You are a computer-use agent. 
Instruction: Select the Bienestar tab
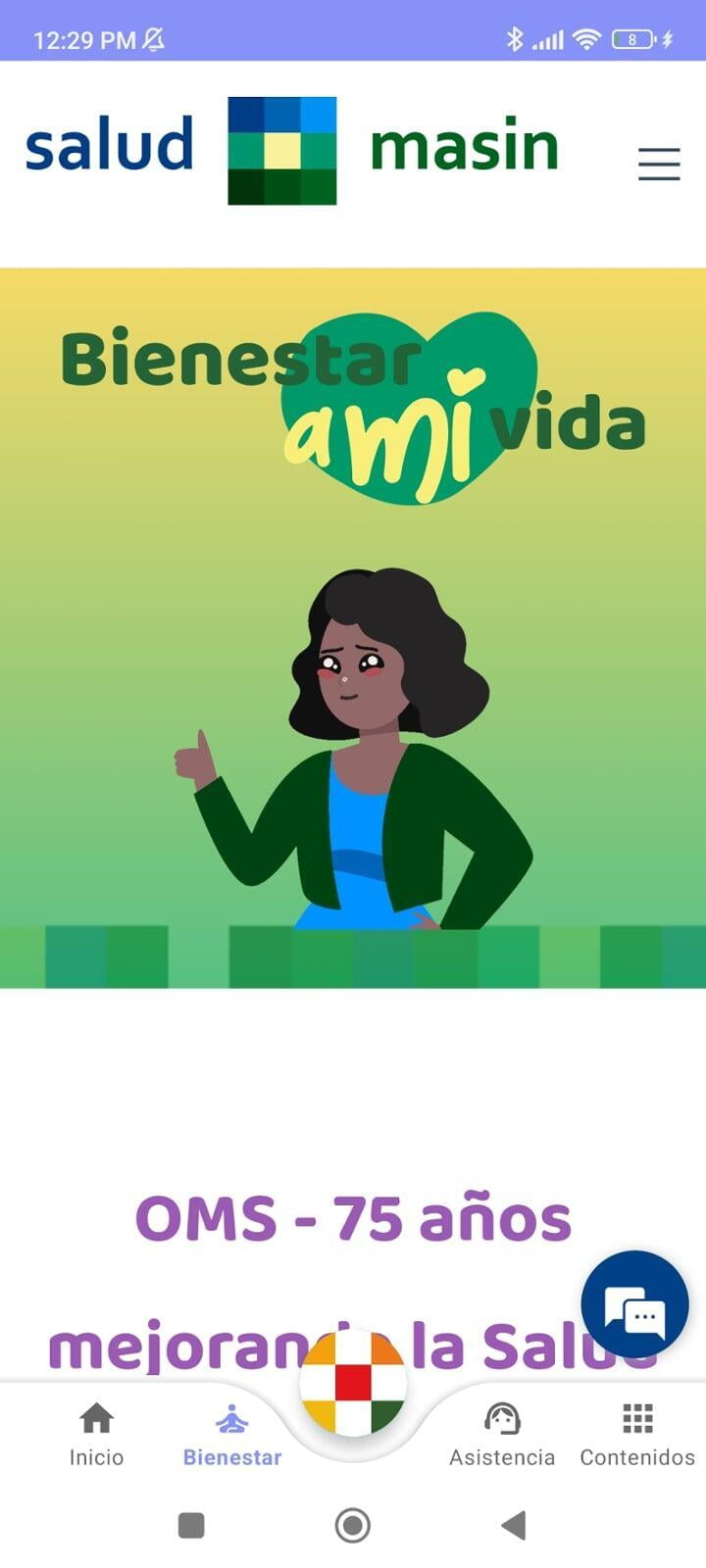click(231, 1434)
